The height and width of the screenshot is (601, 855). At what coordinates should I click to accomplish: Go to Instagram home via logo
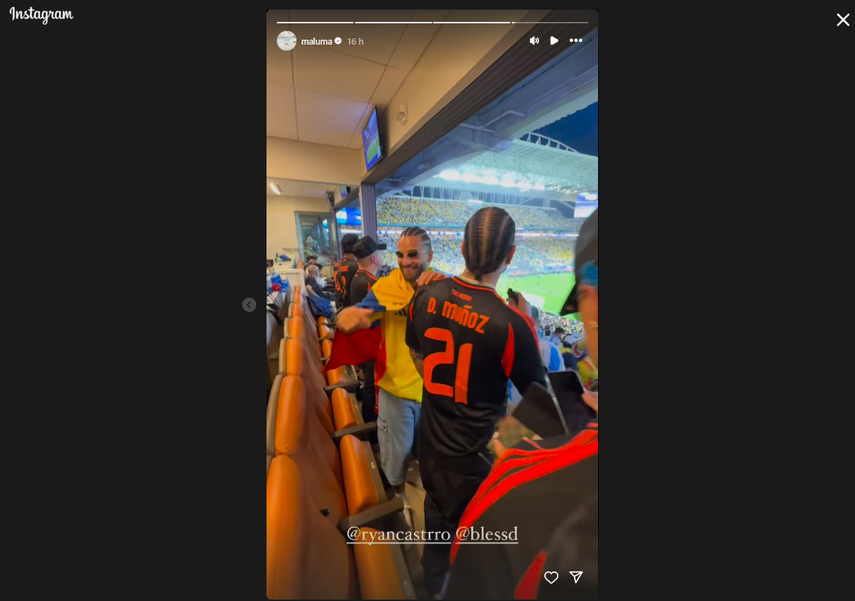(x=41, y=15)
